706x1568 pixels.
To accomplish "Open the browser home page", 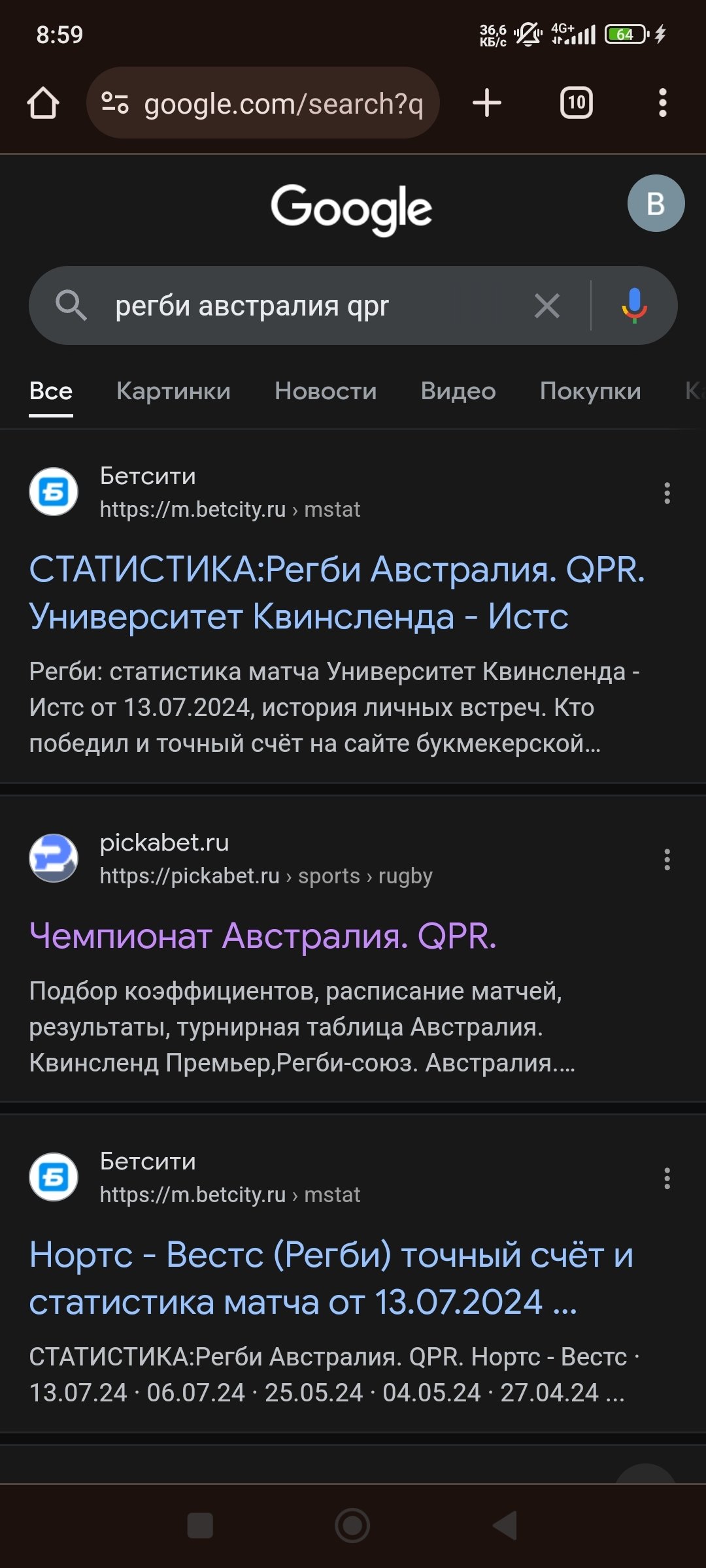I will (x=43, y=103).
